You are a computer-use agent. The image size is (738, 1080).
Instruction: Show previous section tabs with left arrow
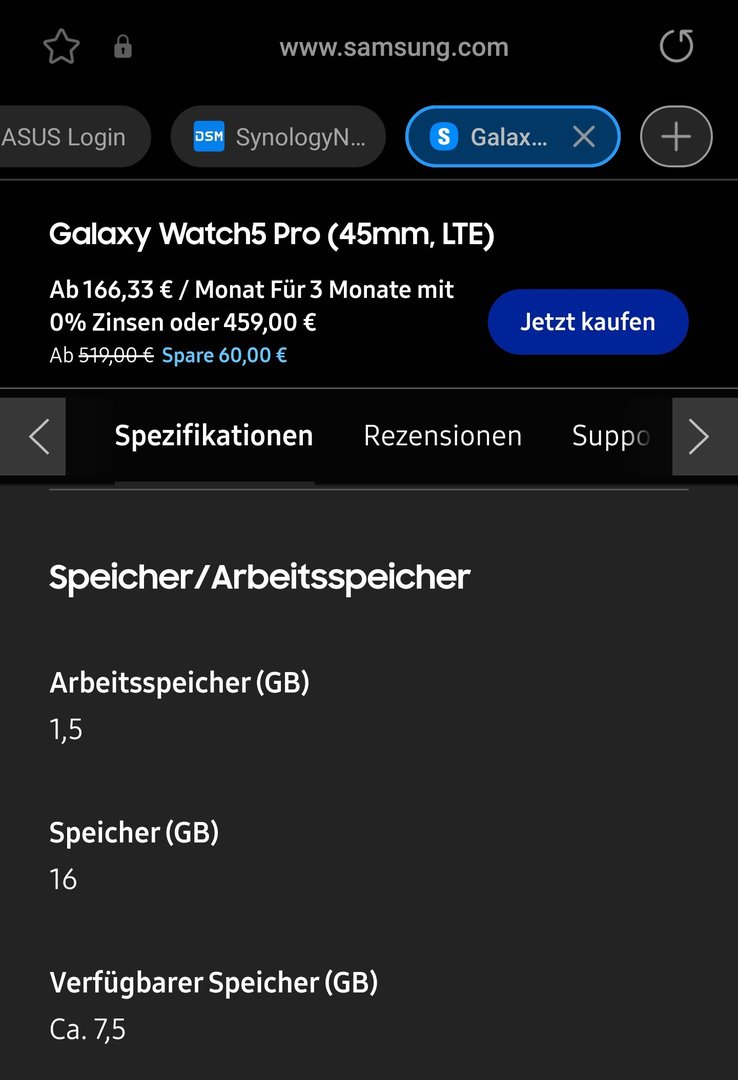38,437
